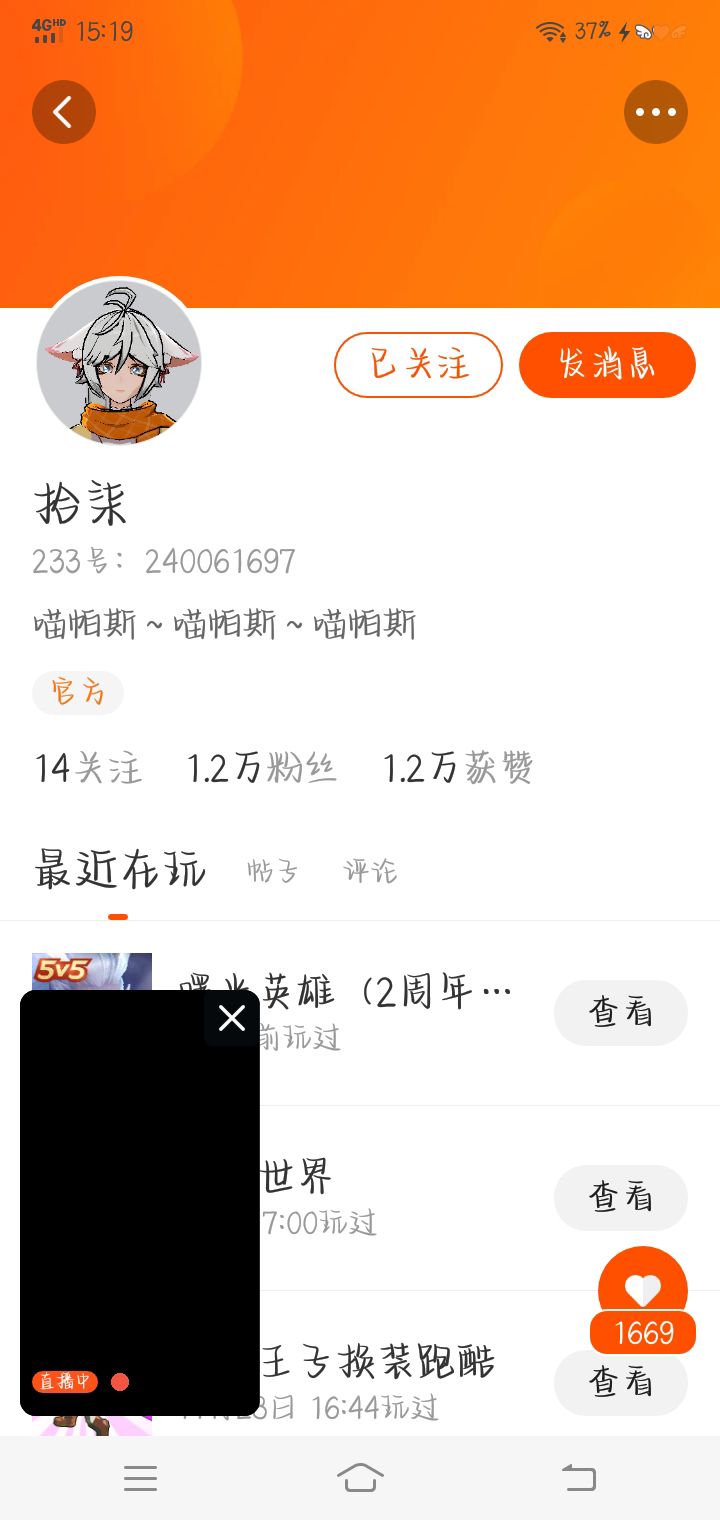720x1520 pixels.
Task: Tap 查看 for 换装跑酷 game
Action: [620, 1383]
